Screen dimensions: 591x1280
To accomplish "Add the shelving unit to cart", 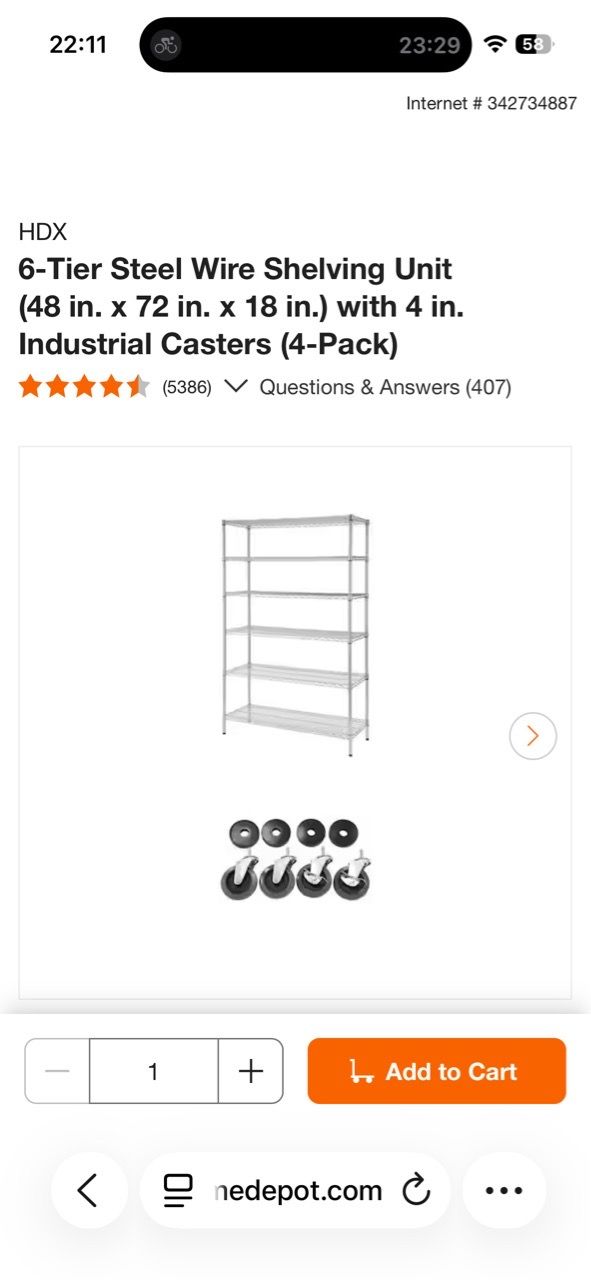I will pos(436,1071).
